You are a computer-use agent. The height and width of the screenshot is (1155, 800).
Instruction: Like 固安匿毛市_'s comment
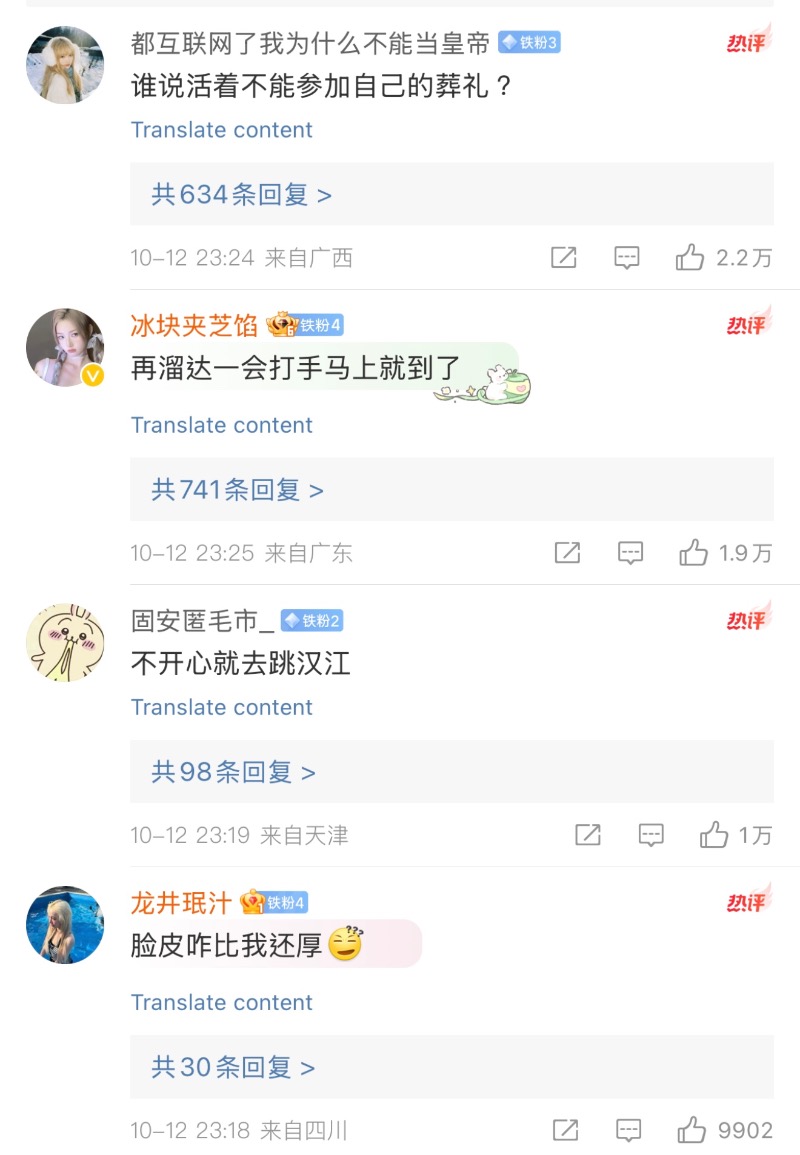click(713, 835)
